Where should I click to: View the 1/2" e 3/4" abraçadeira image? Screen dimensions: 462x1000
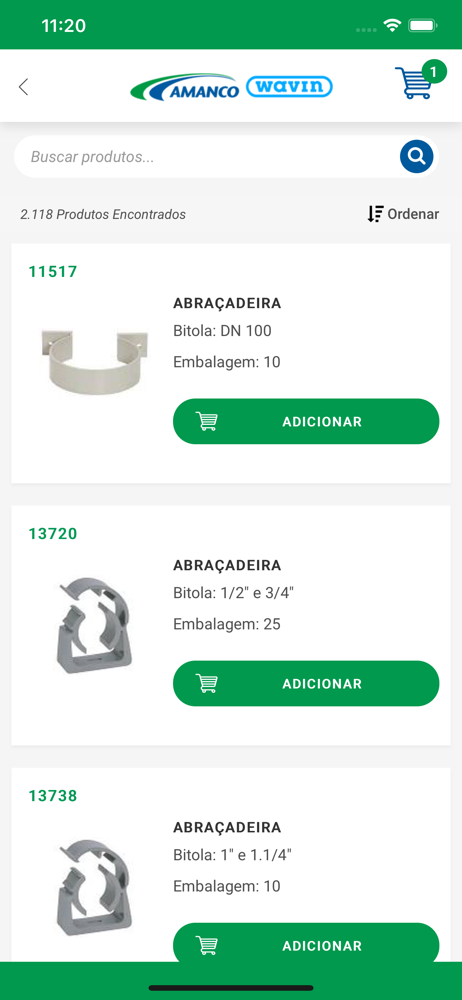[94, 627]
